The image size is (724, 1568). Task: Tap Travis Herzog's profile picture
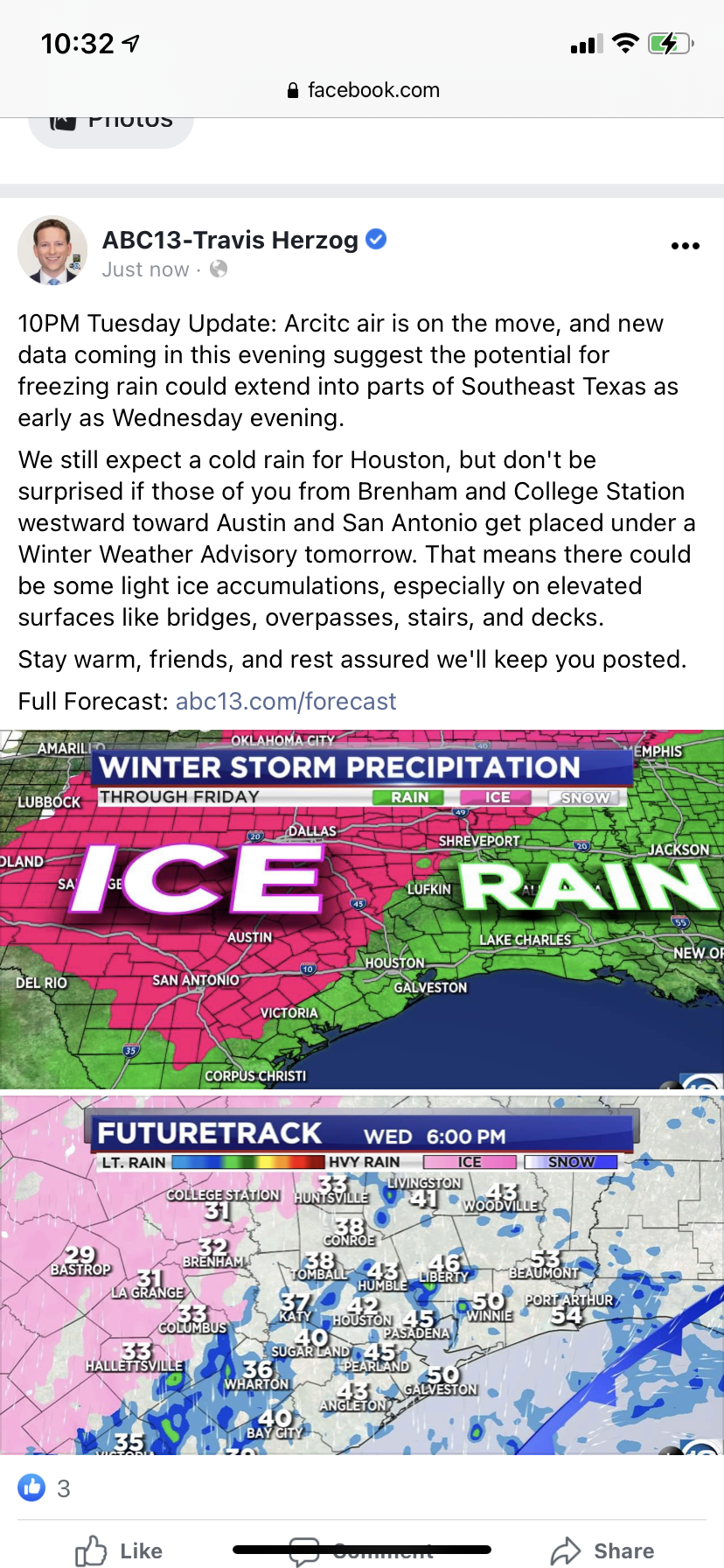click(x=52, y=251)
